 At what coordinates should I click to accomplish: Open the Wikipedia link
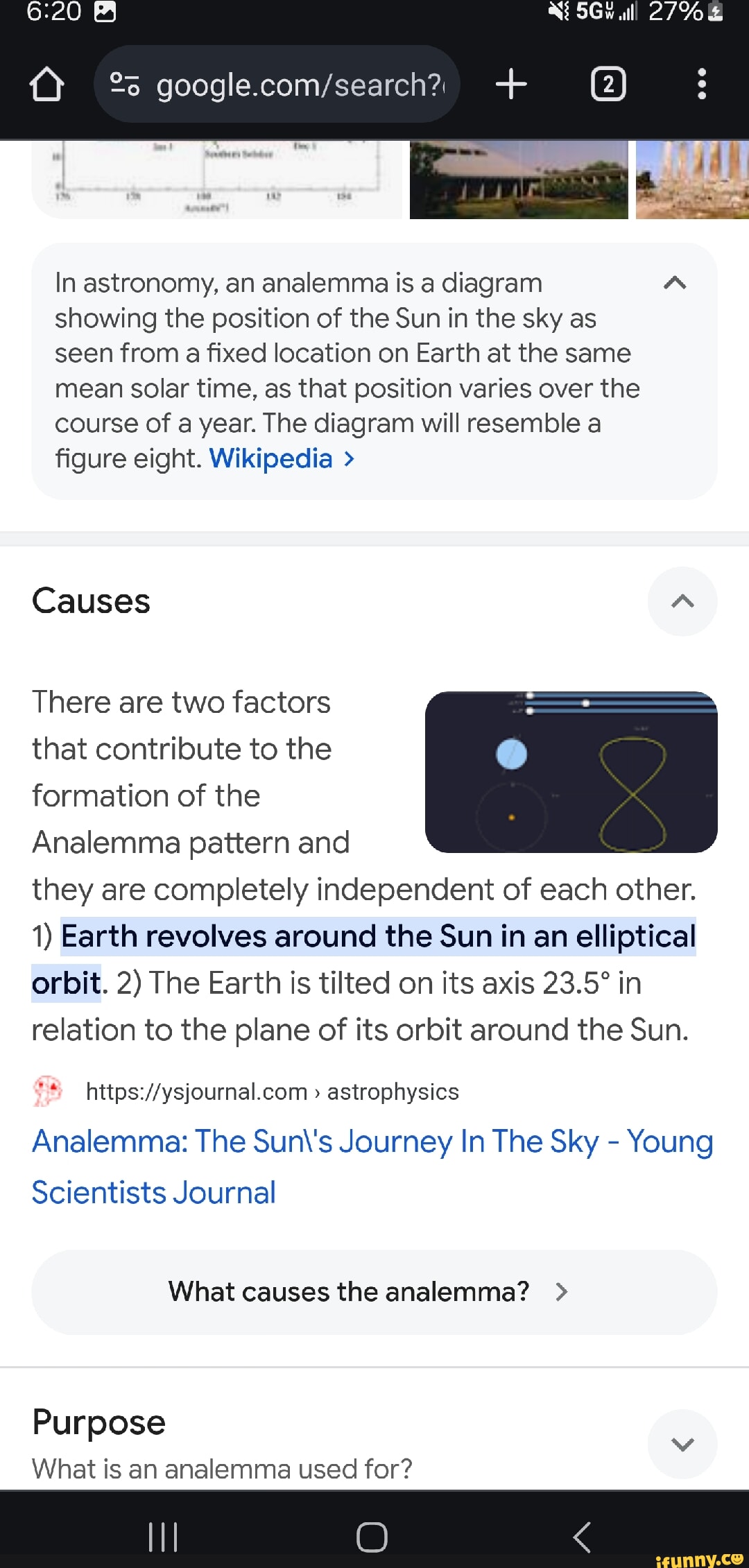[x=272, y=458]
